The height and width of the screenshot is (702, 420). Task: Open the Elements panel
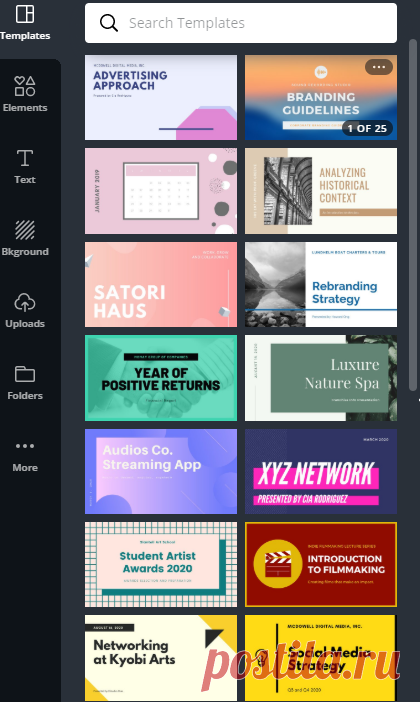25,94
